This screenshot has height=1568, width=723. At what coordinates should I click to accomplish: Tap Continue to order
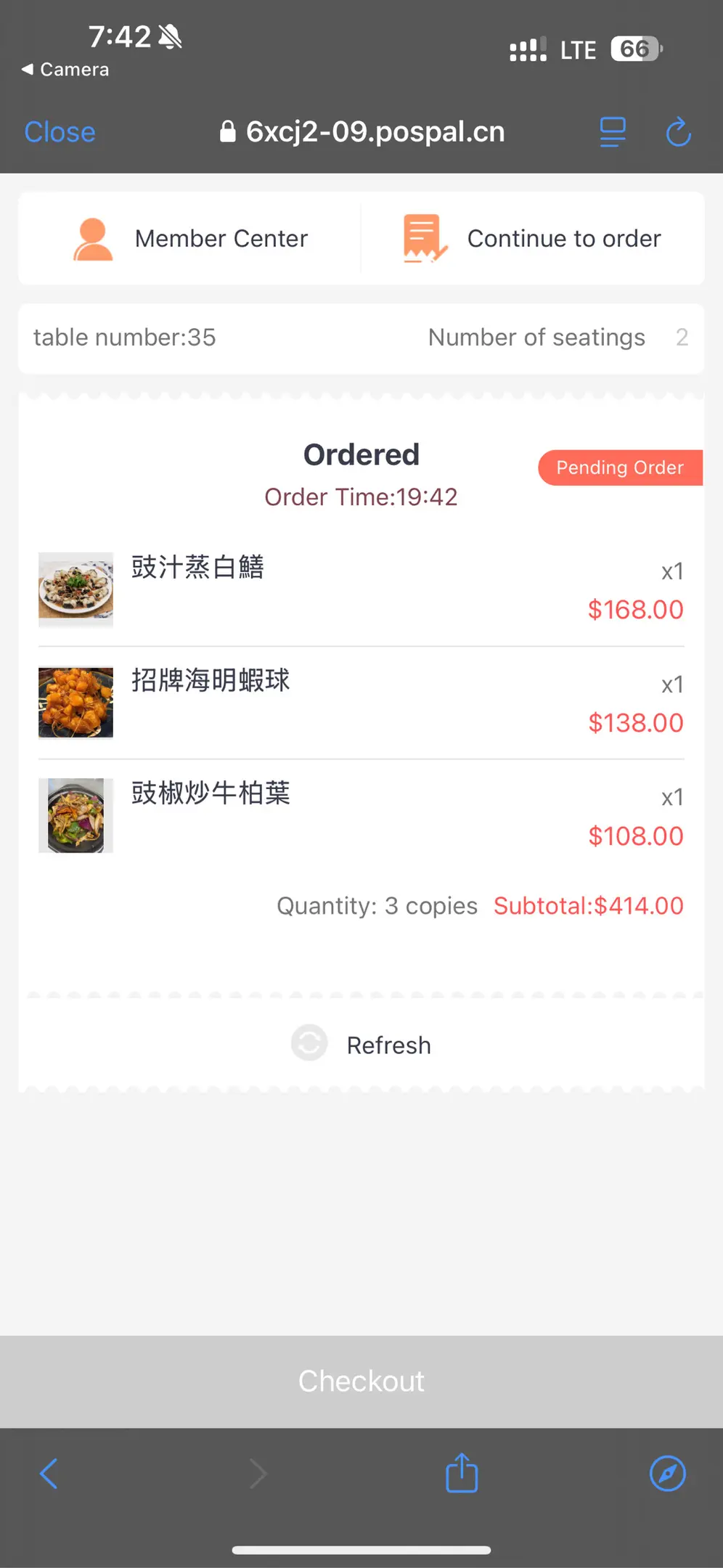533,239
